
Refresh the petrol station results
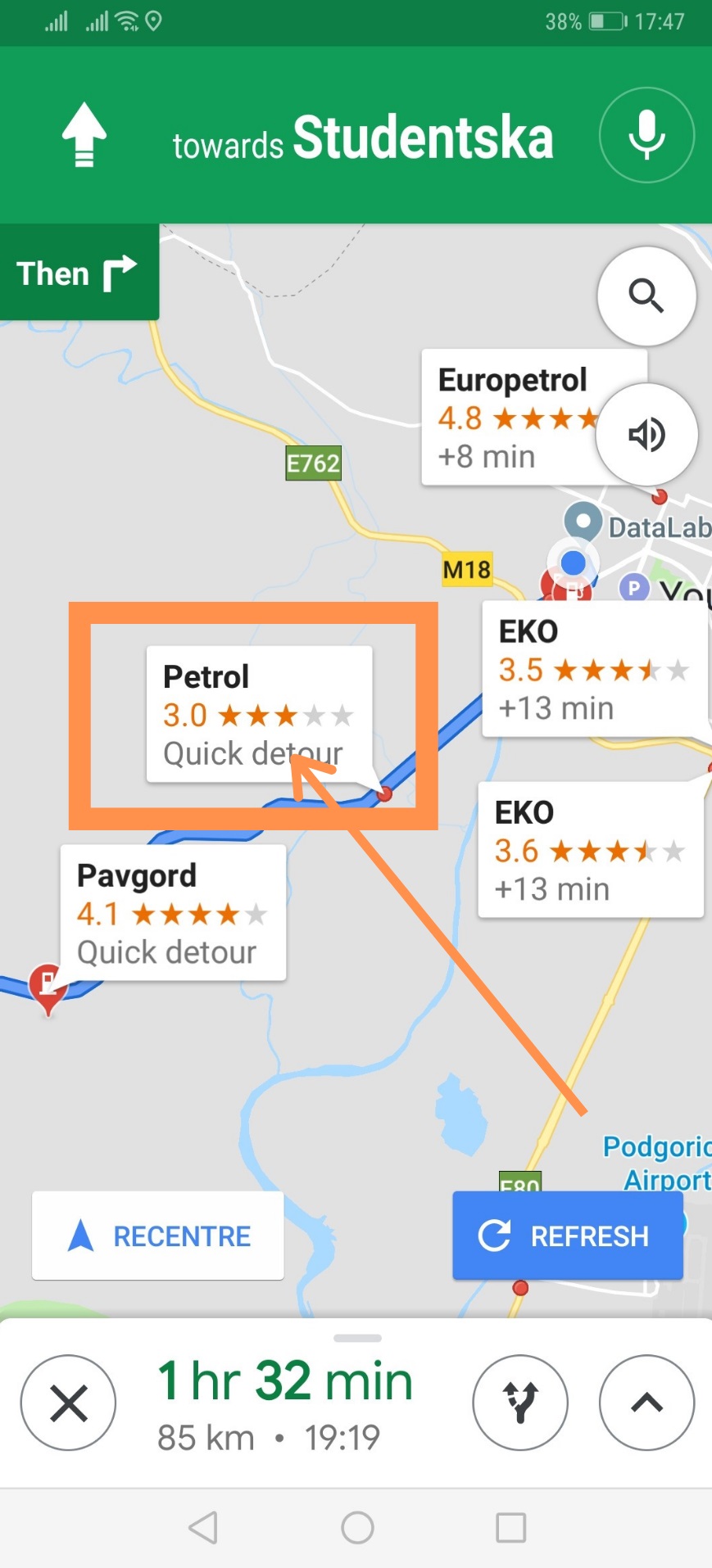(x=567, y=1236)
